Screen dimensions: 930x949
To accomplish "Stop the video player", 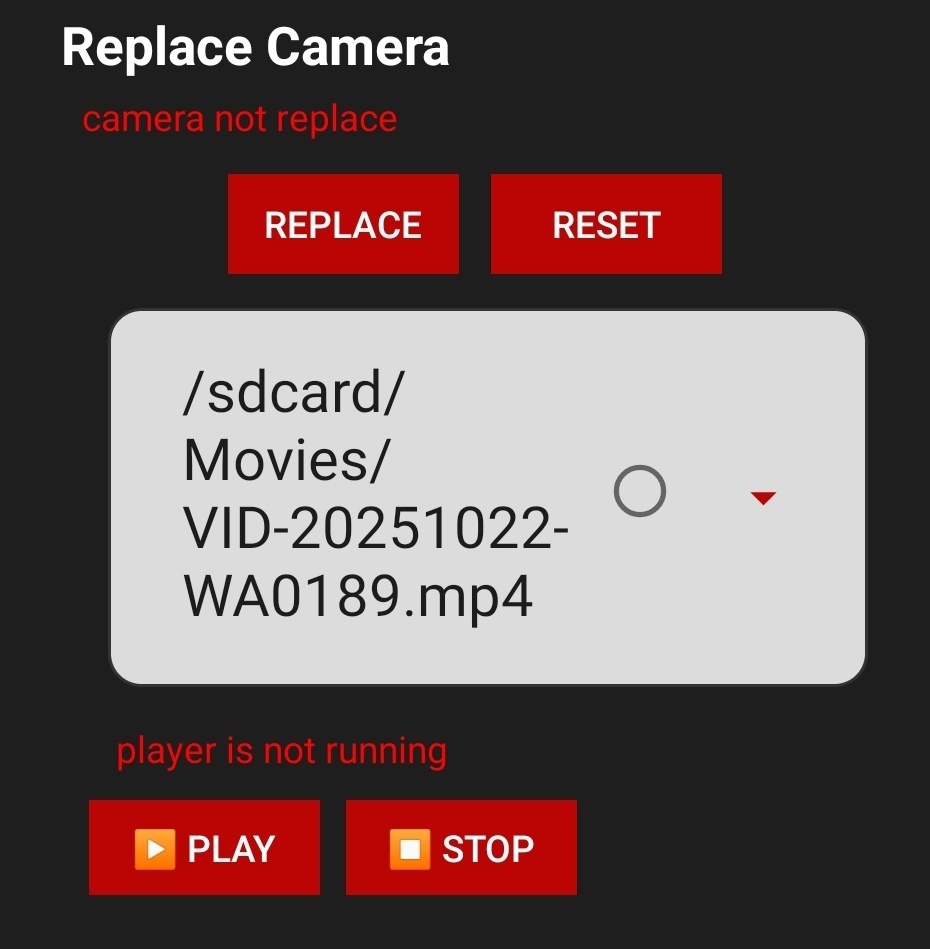I will coord(461,848).
